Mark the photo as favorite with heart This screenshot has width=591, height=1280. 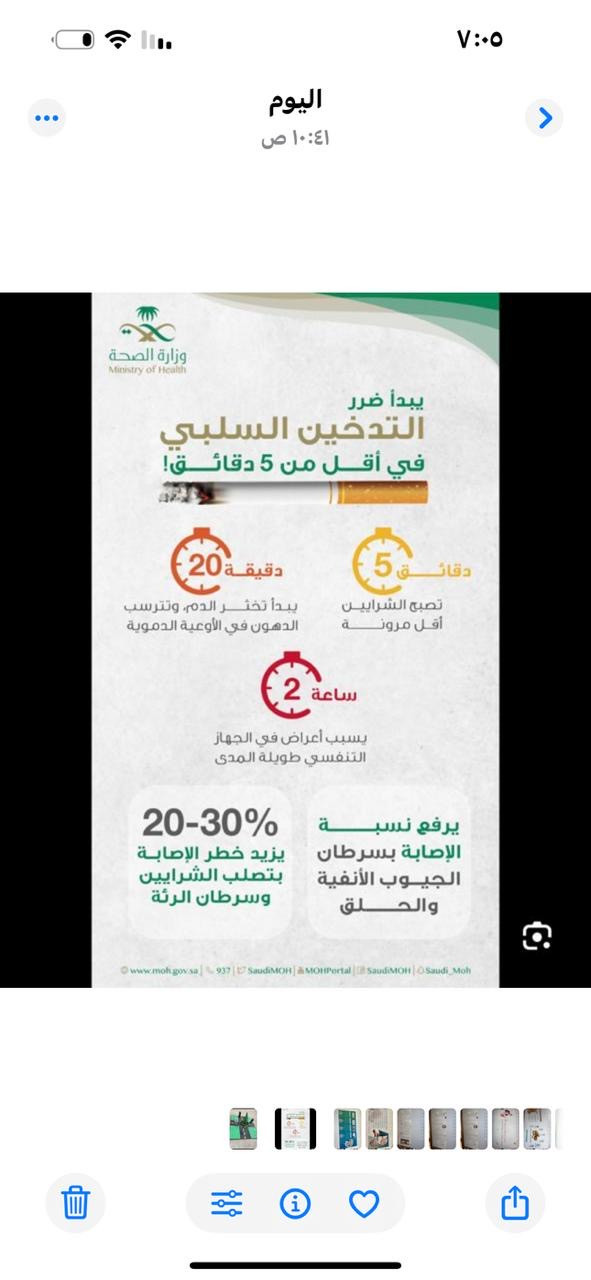pyautogui.click(x=364, y=1204)
